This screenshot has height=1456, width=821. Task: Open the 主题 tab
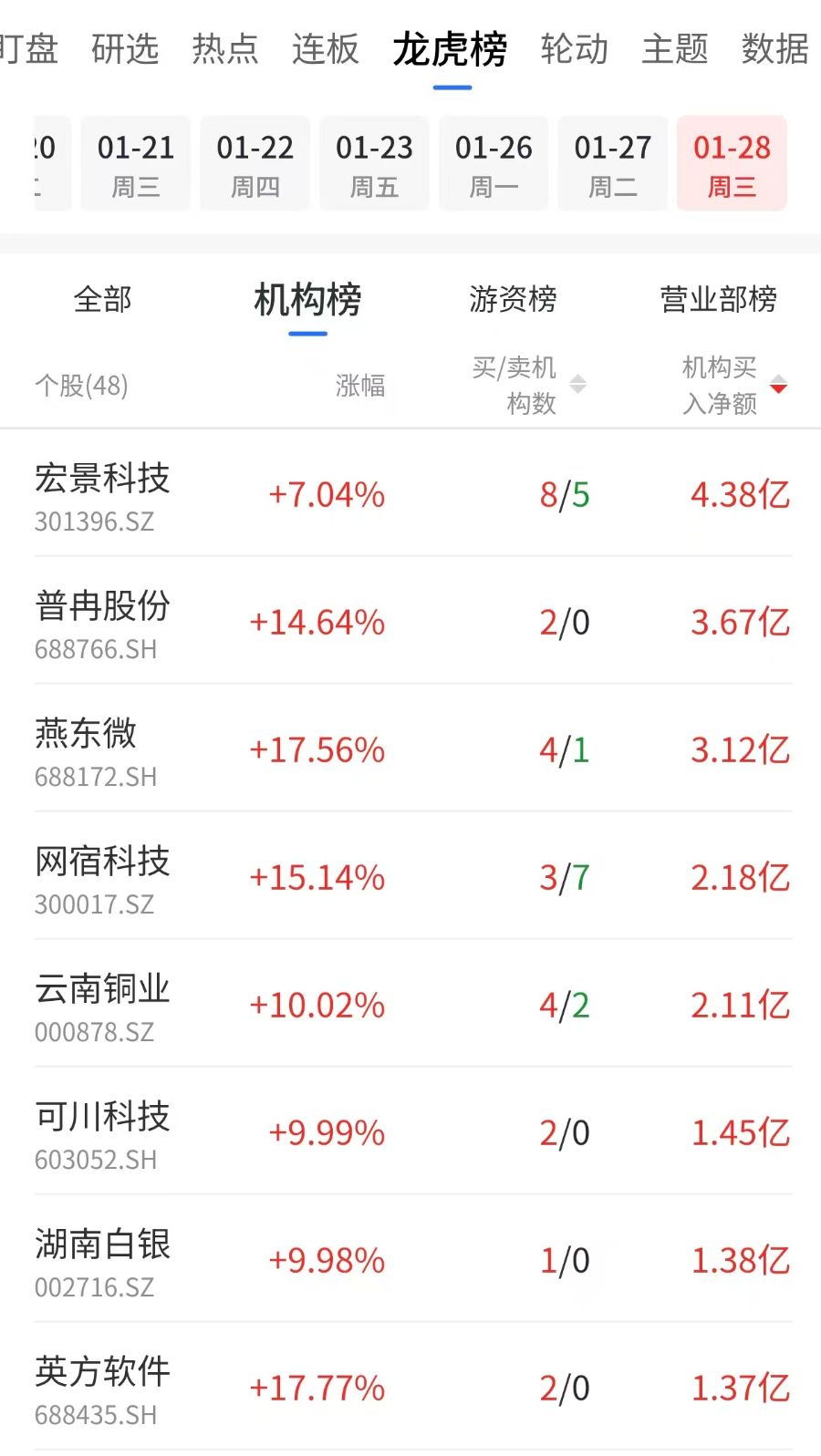[675, 49]
